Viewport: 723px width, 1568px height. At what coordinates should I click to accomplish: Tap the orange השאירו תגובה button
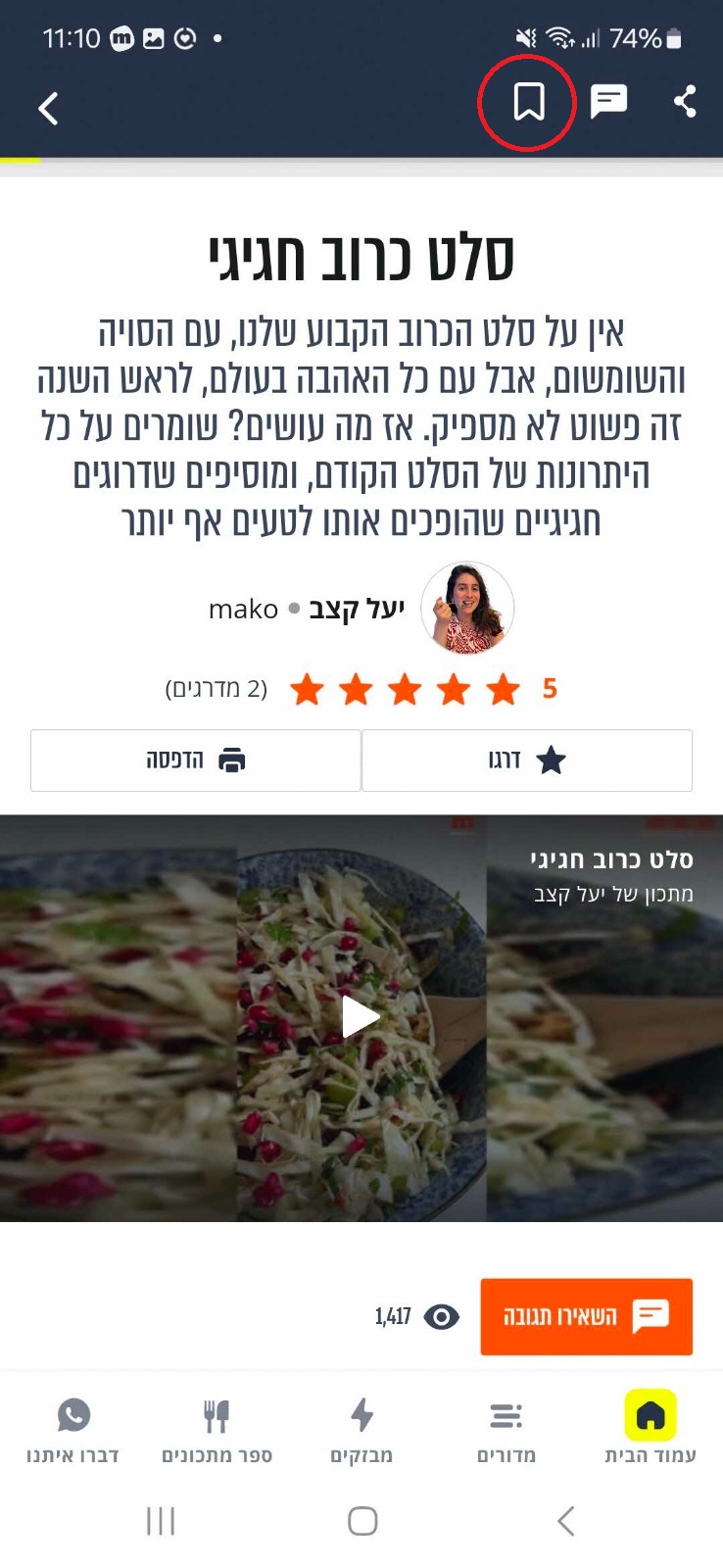(x=586, y=1316)
